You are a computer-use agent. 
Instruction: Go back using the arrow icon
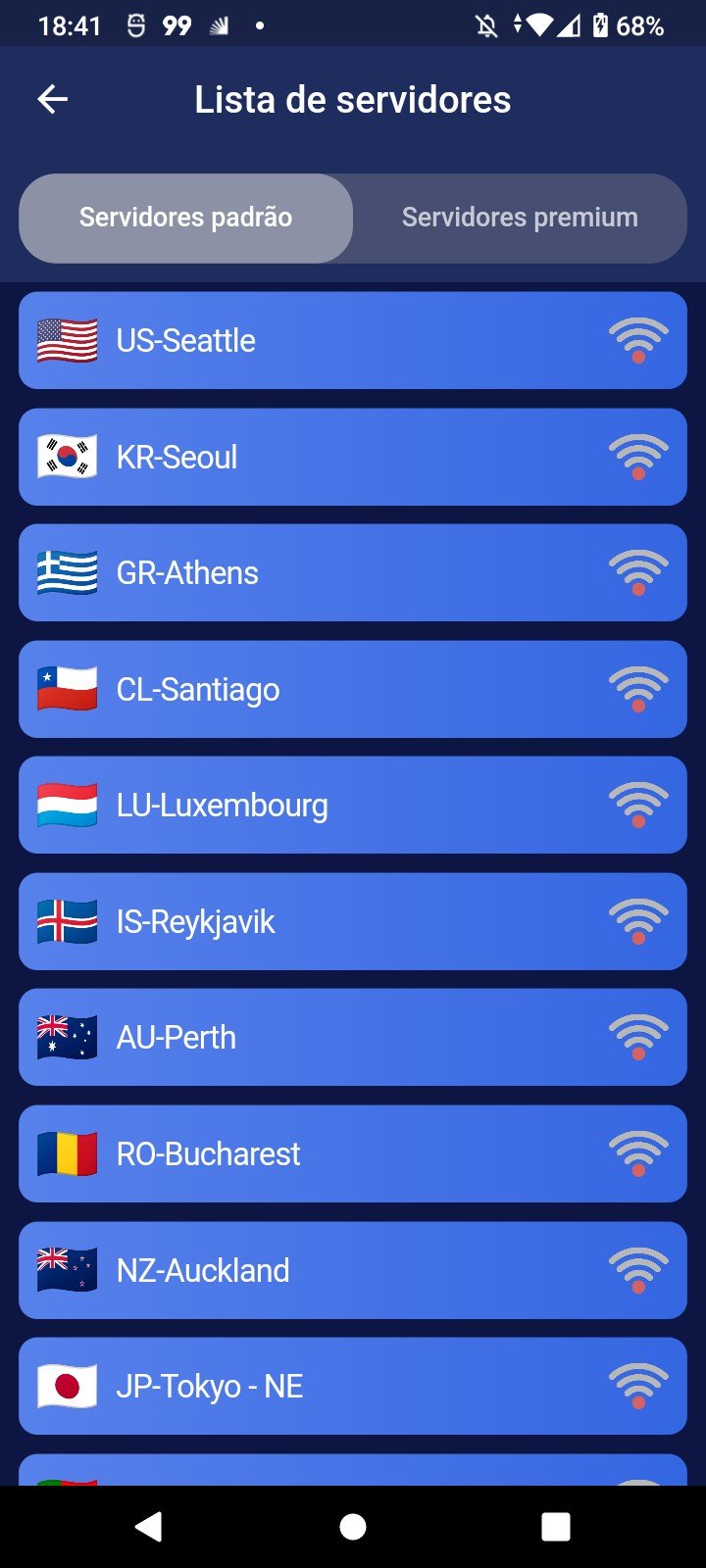point(53,99)
